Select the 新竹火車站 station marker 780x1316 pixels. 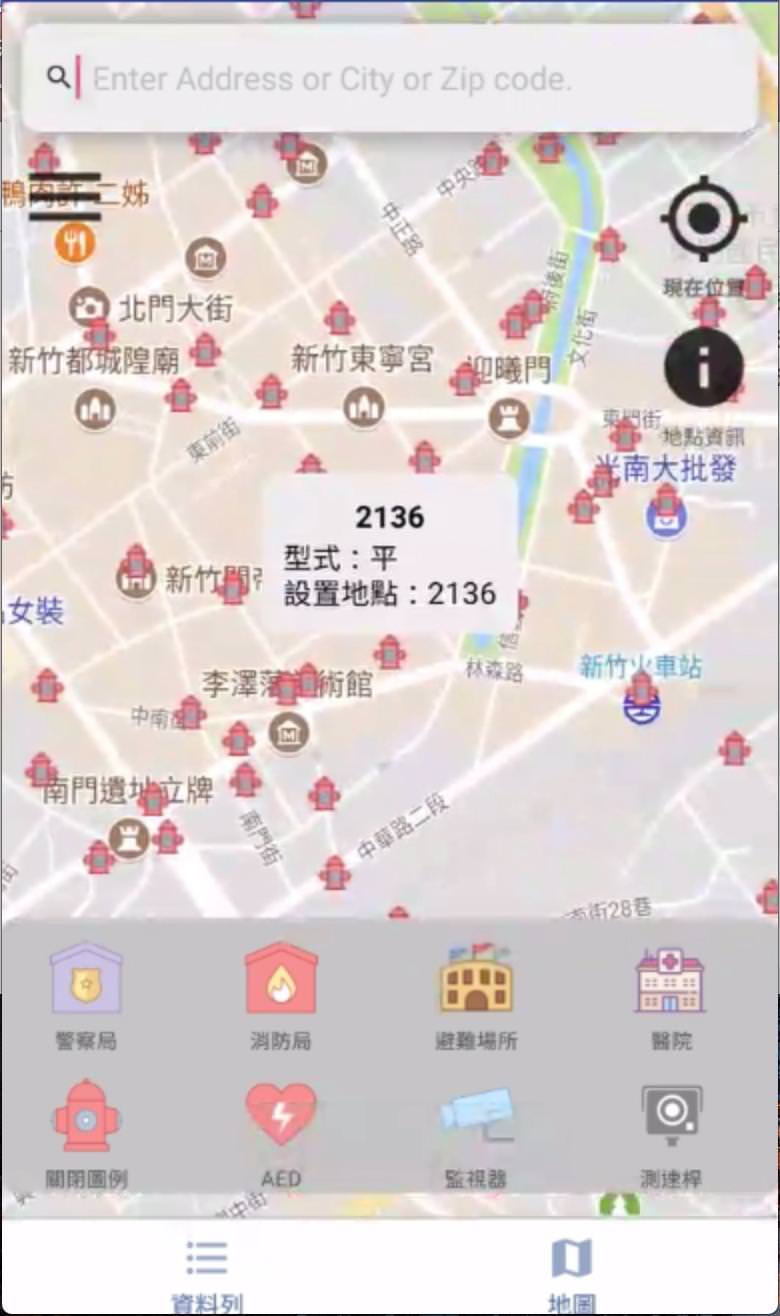(642, 707)
